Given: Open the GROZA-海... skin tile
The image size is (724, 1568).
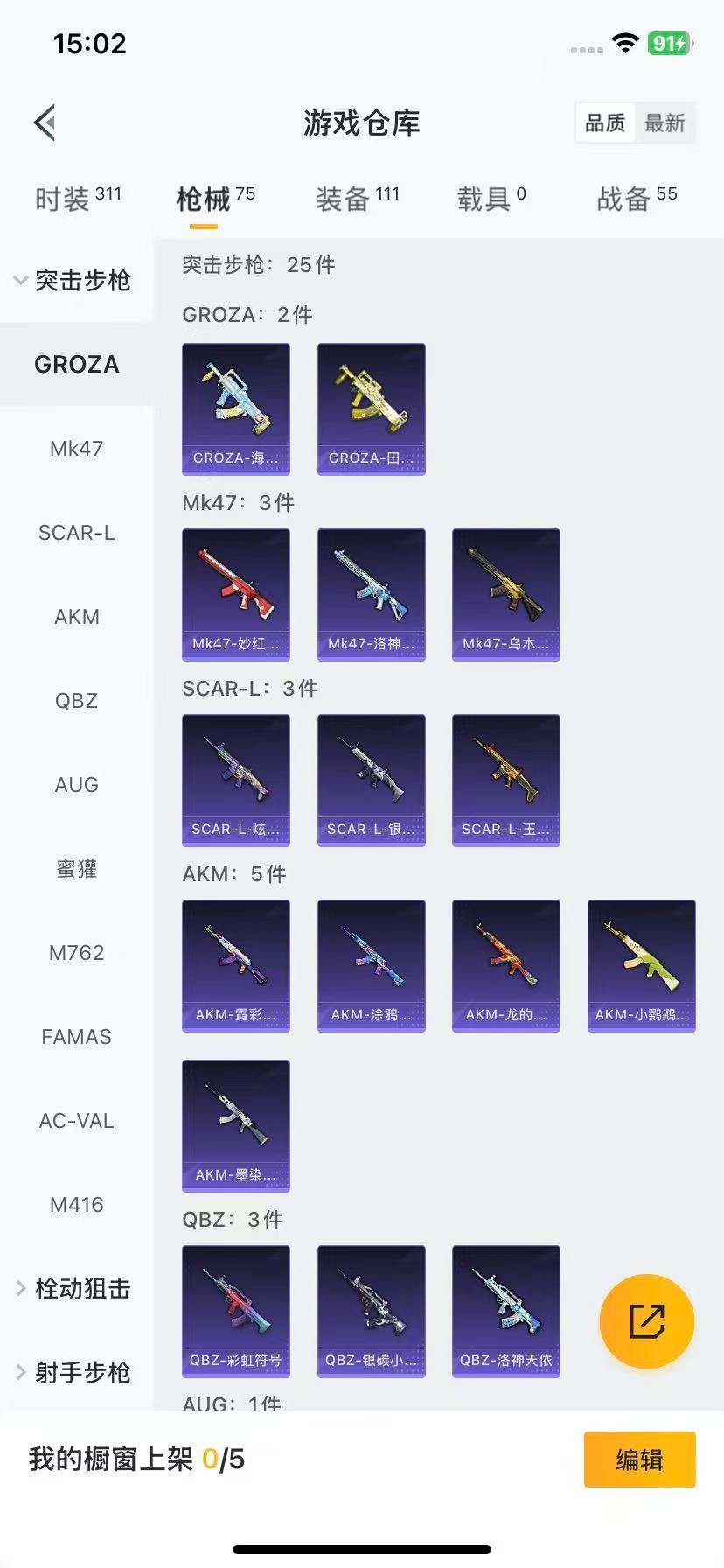Looking at the screenshot, I should coord(236,409).
